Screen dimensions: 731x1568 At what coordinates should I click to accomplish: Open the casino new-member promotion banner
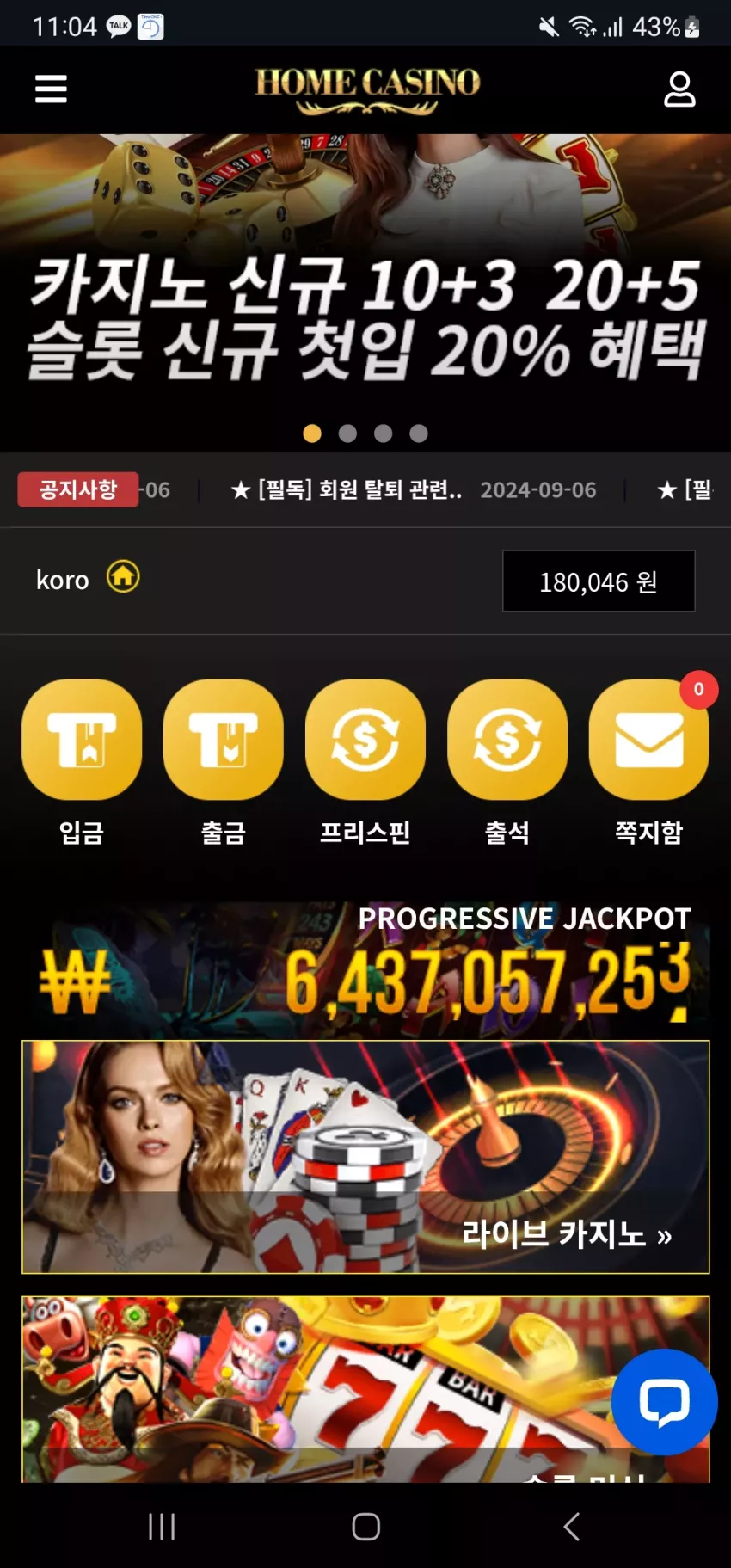(365, 292)
